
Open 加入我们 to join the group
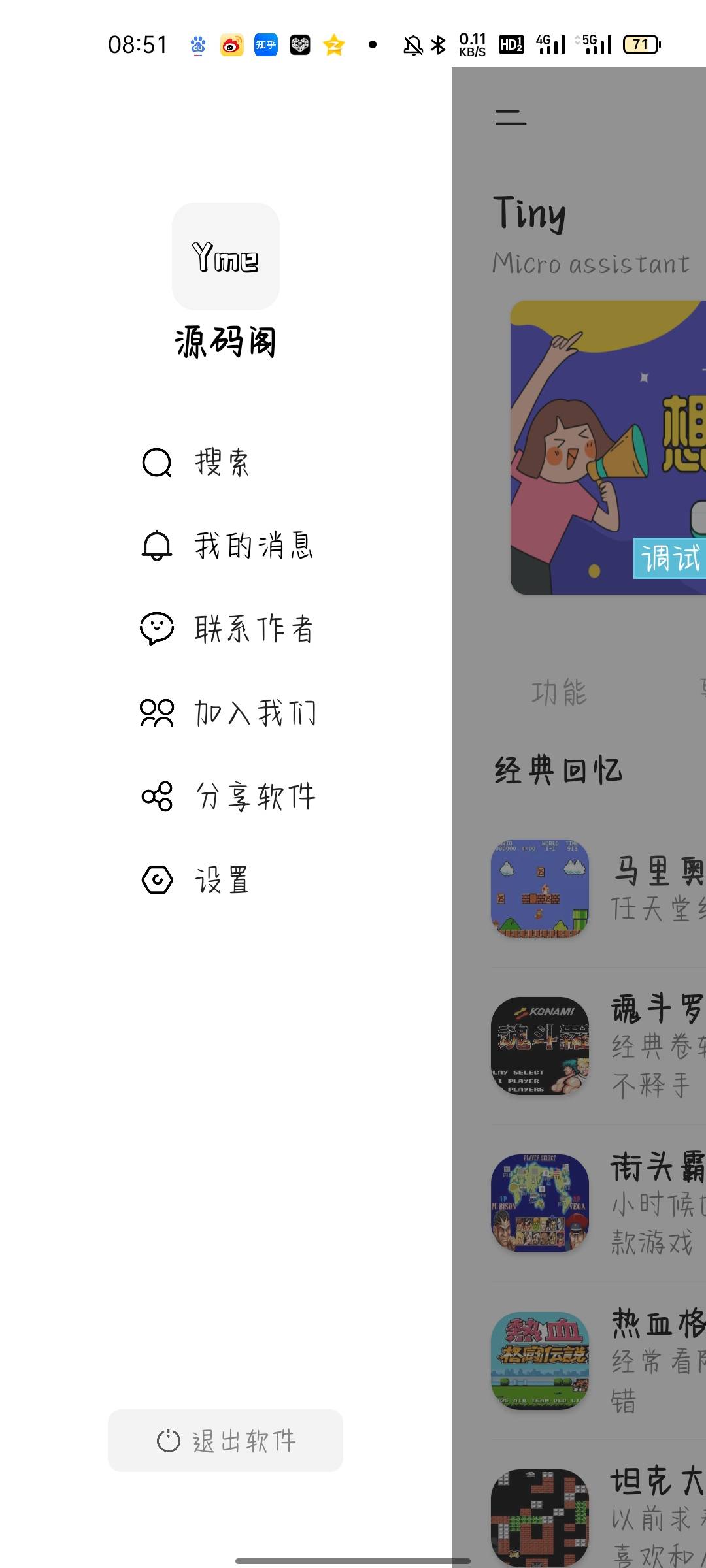[254, 712]
